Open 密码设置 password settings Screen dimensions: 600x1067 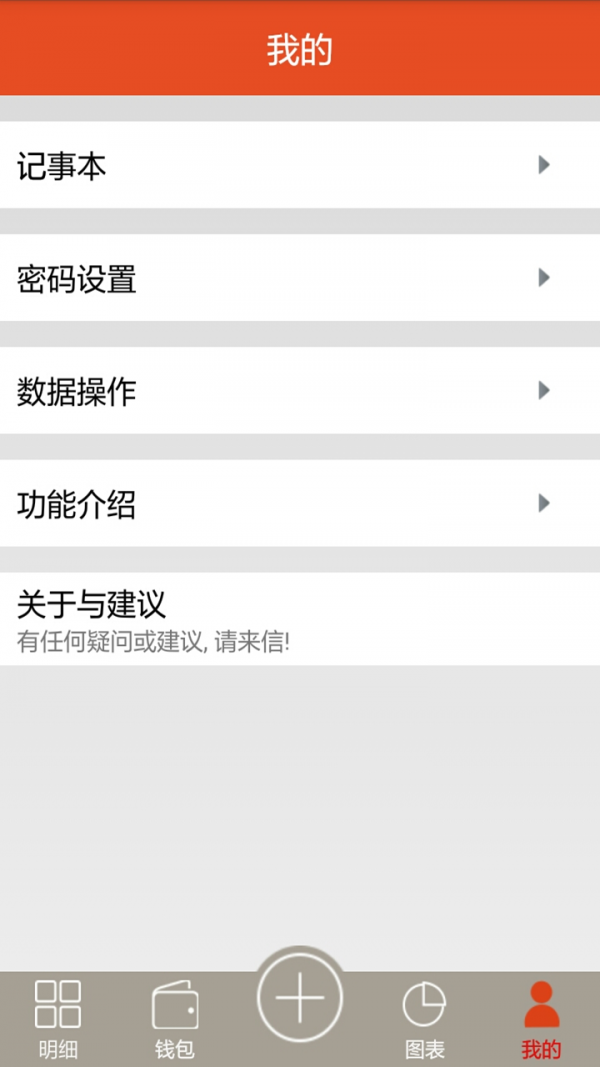coord(300,278)
